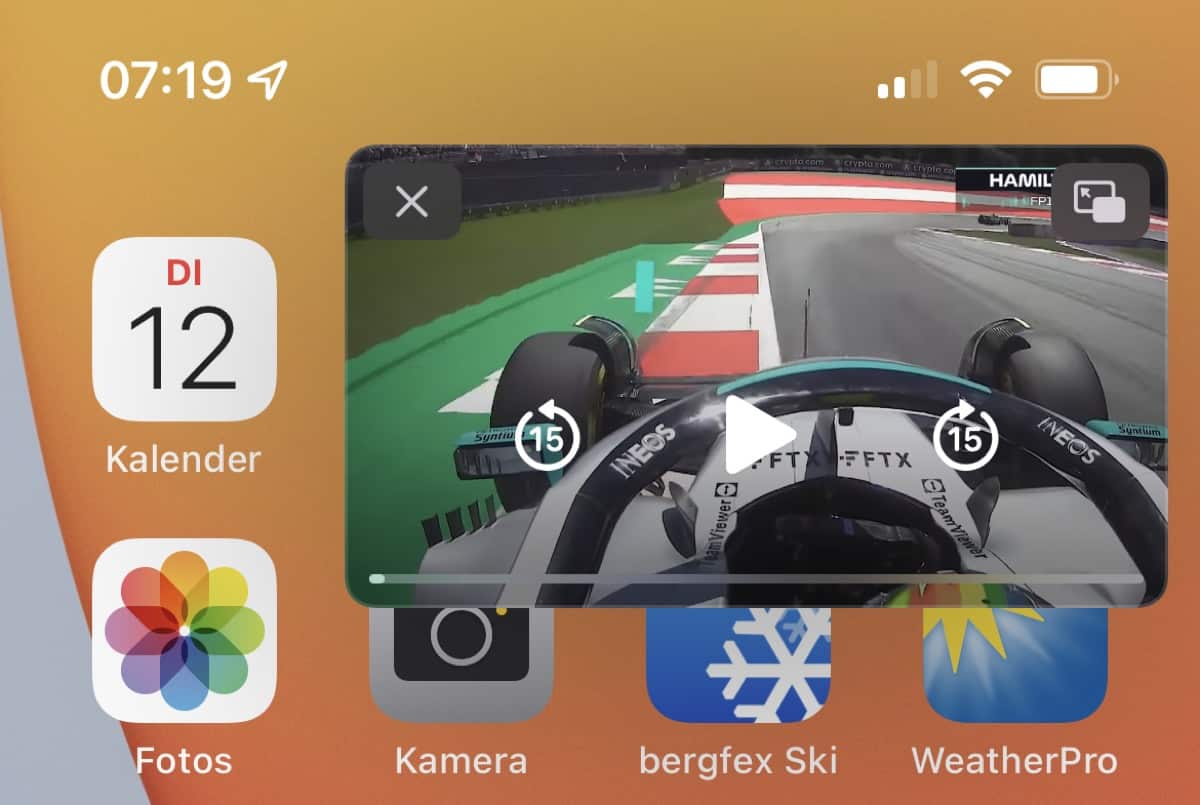This screenshot has width=1200, height=805.
Task: Skip forward 15 seconds
Action: click(965, 435)
